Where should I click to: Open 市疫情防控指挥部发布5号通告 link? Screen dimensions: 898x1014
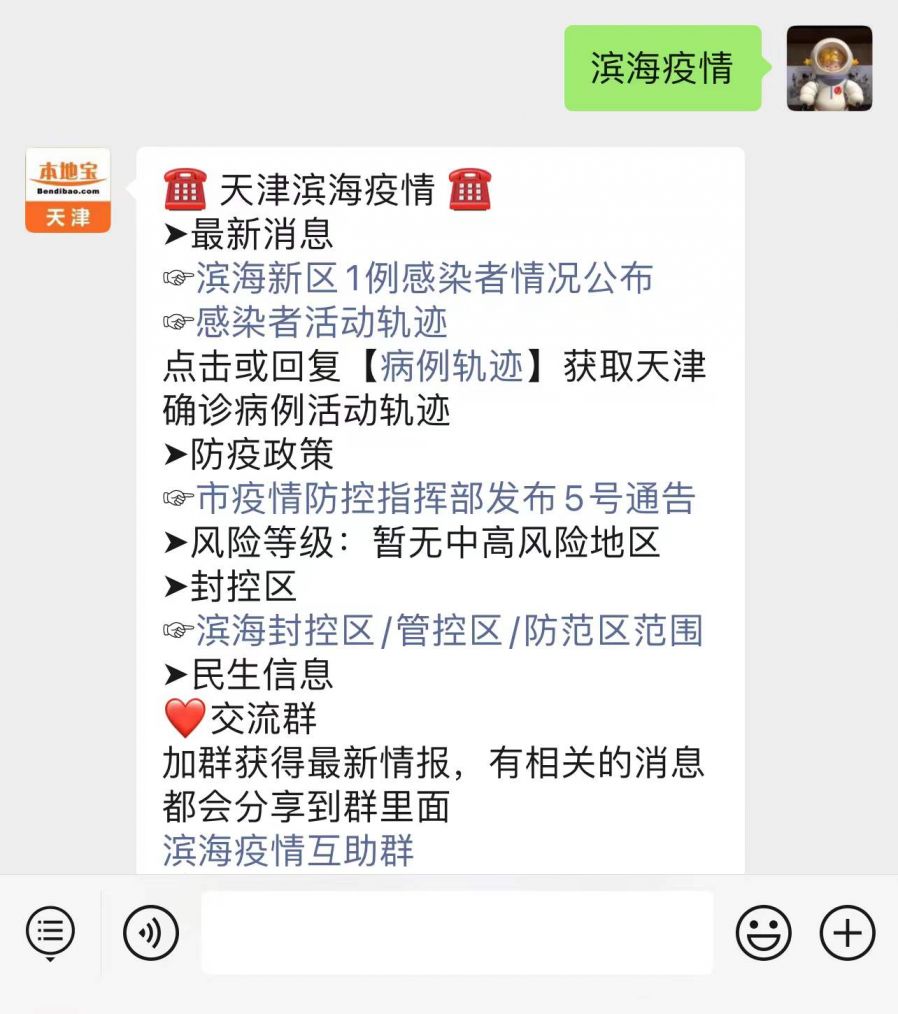point(445,498)
